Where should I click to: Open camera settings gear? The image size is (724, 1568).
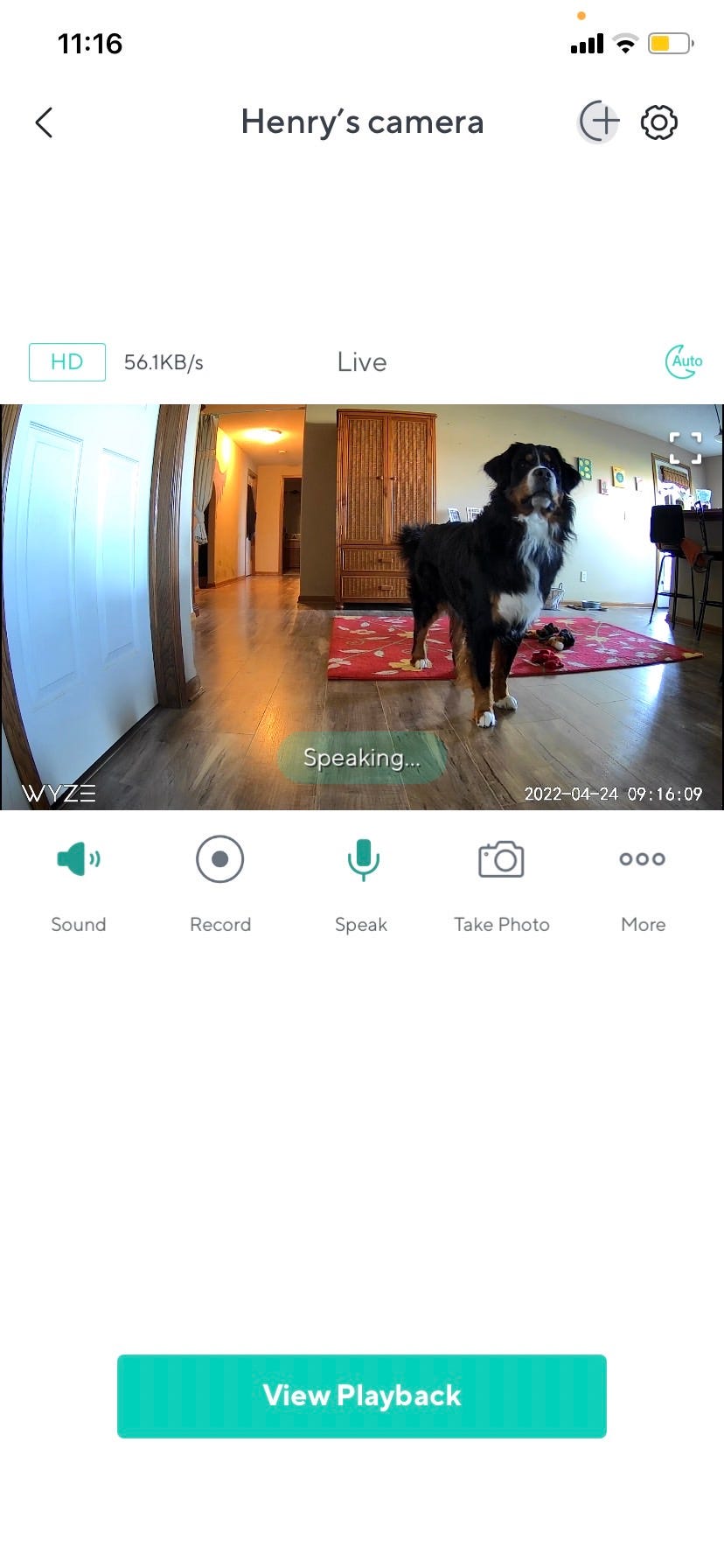659,122
